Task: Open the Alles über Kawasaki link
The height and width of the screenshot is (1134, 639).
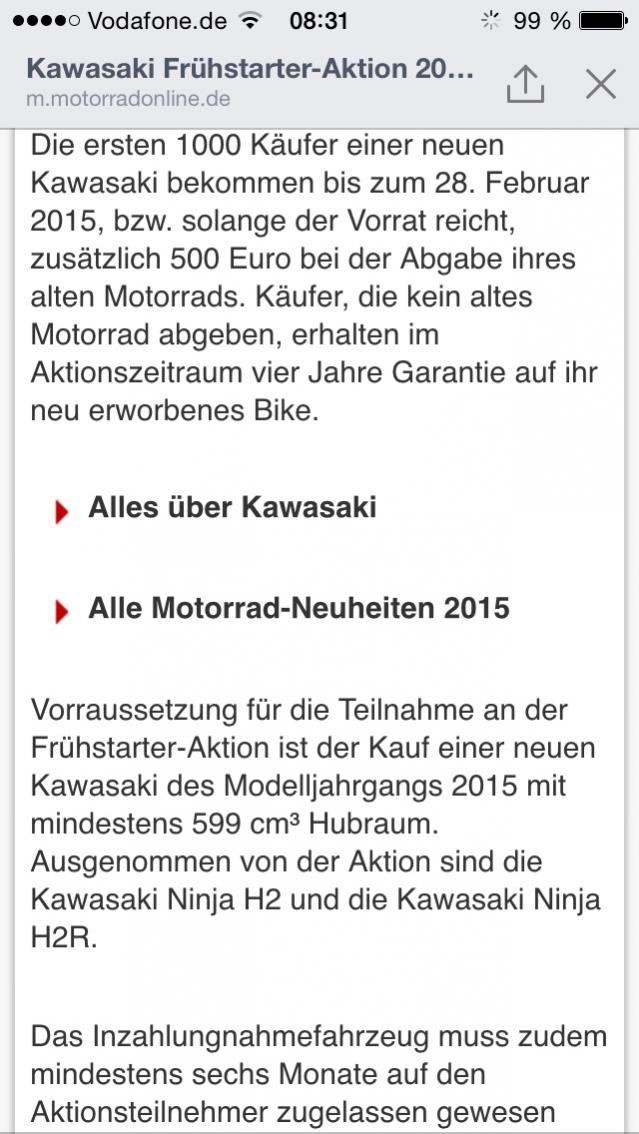Action: click(x=232, y=508)
